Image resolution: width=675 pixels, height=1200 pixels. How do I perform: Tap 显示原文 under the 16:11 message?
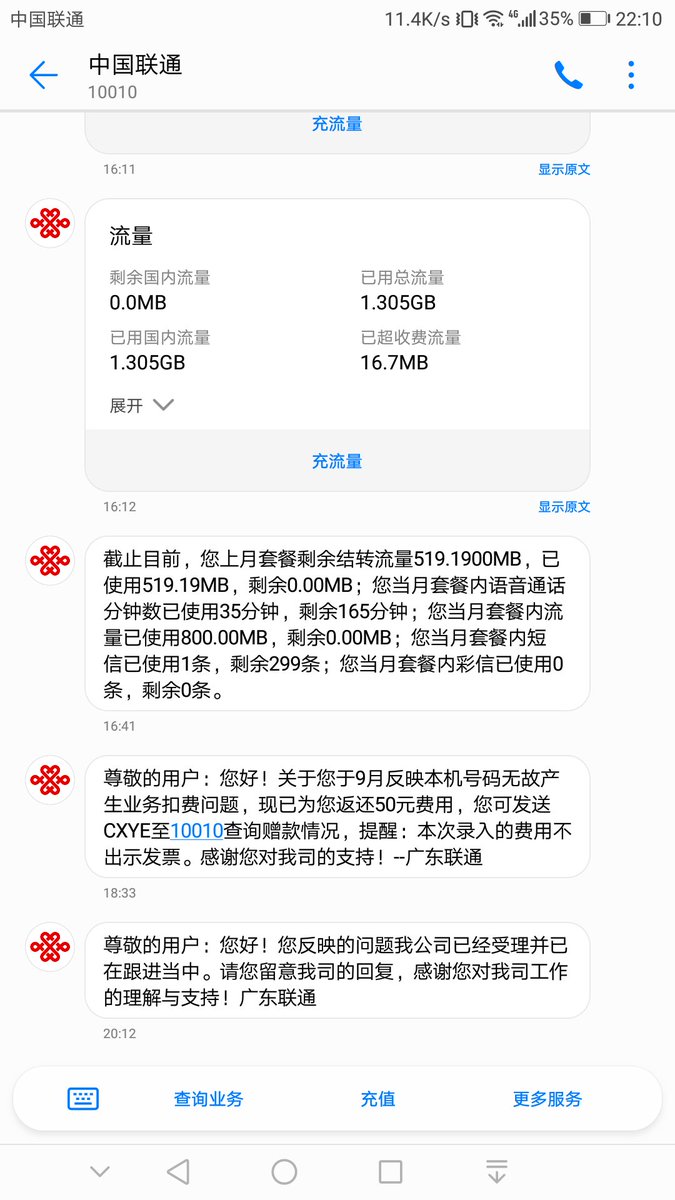click(564, 169)
